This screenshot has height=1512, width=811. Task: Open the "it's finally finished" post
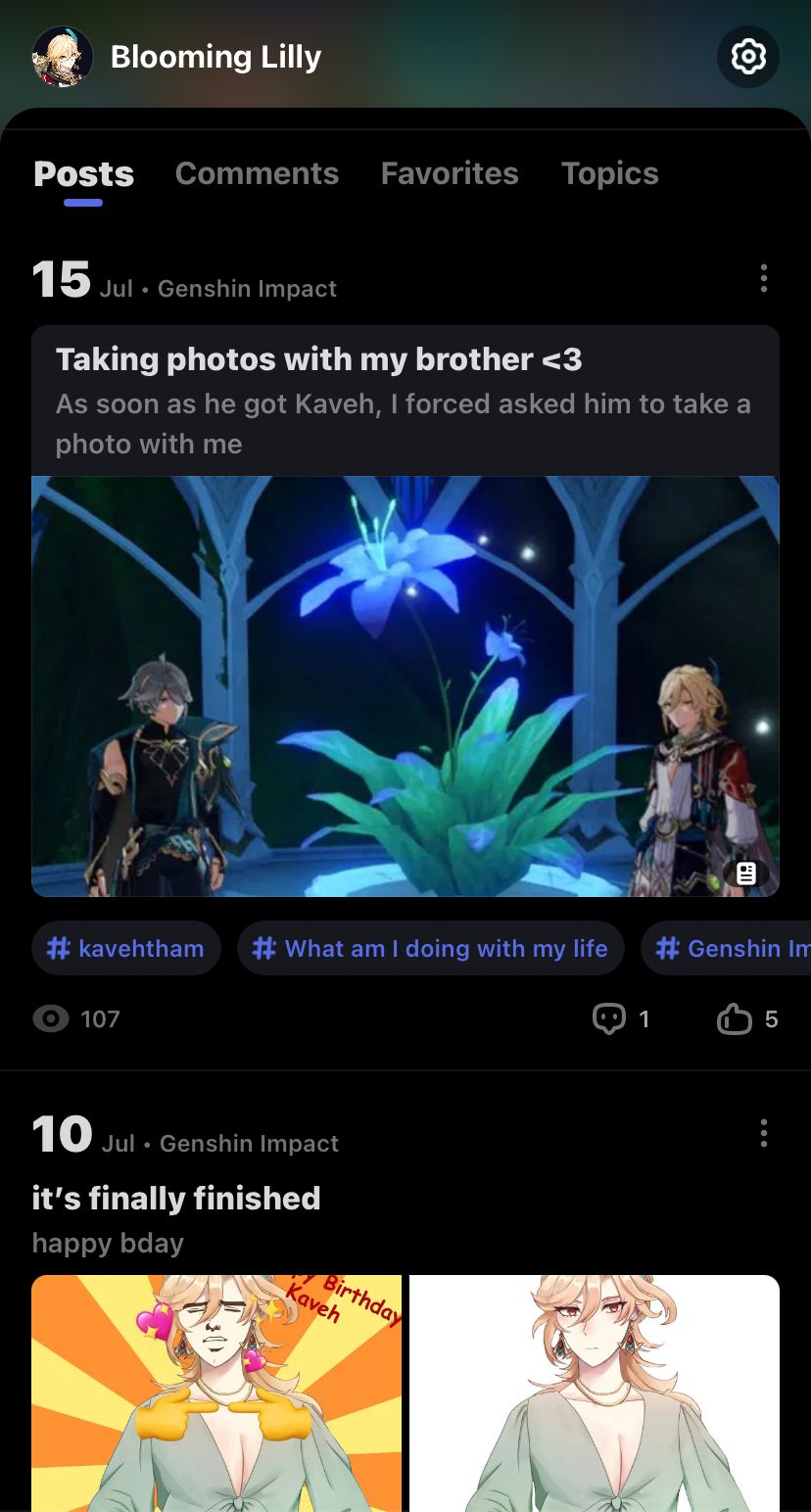coord(176,1198)
